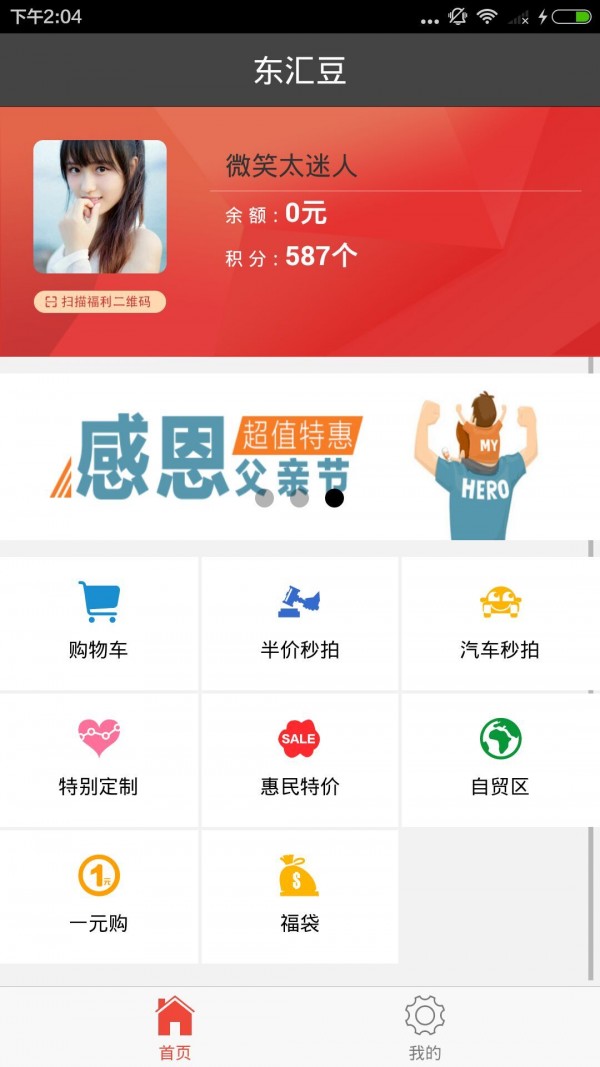The height and width of the screenshot is (1067, 600).
Task: Enter the 自贸区 free trade zone
Action: coord(500,759)
